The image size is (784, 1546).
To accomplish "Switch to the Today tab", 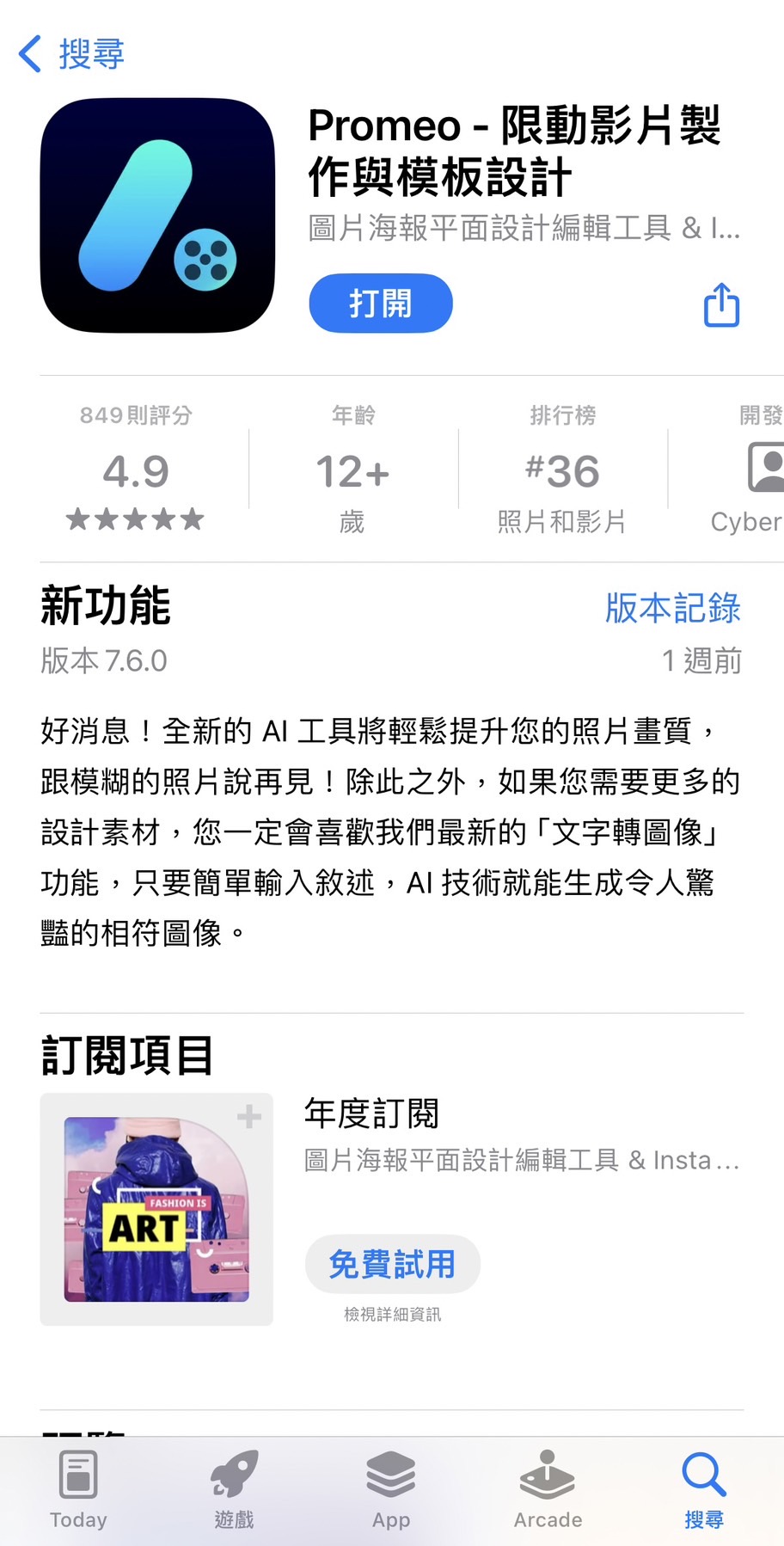I will [x=78, y=1489].
